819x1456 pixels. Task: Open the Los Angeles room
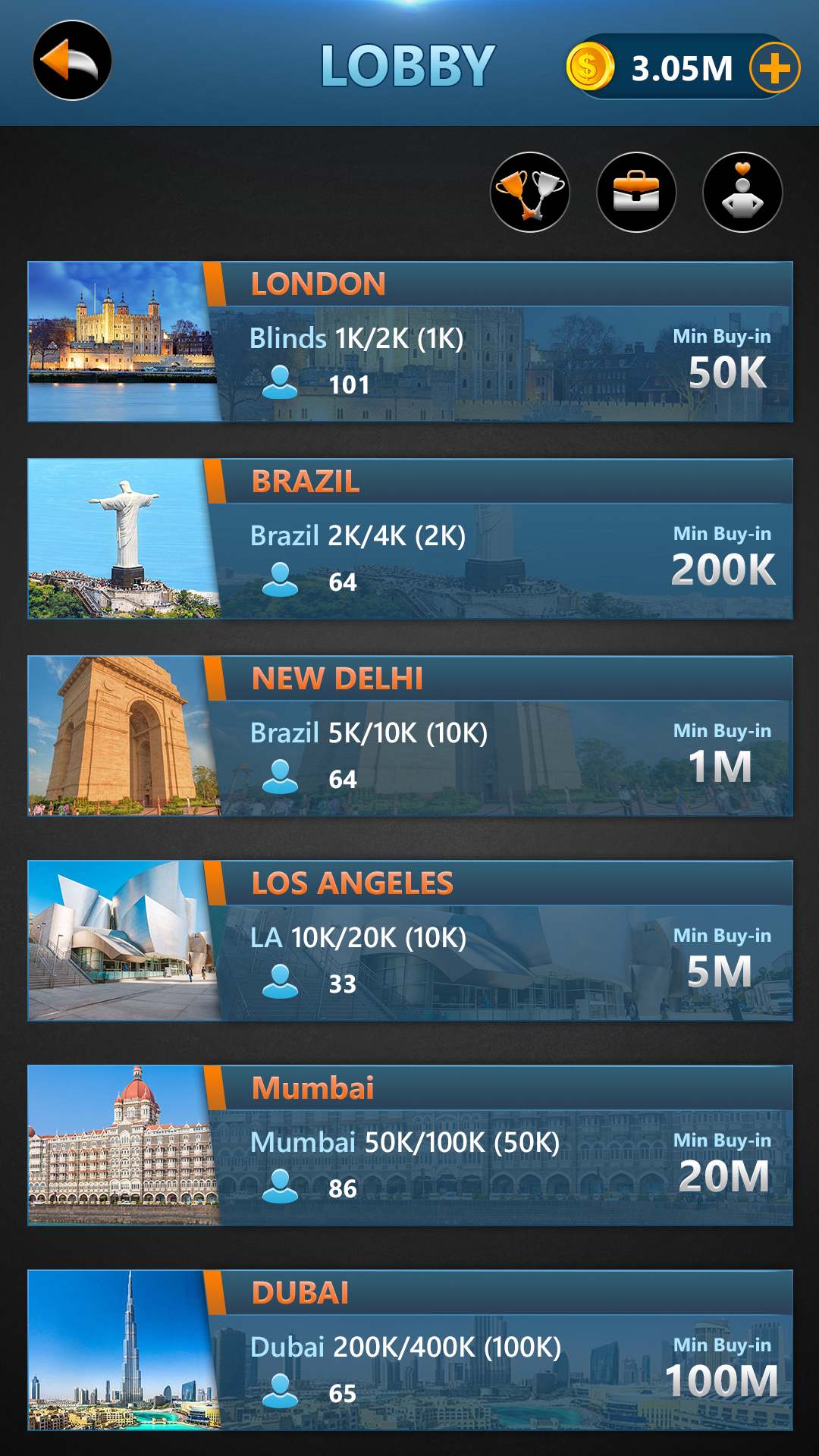point(410,940)
